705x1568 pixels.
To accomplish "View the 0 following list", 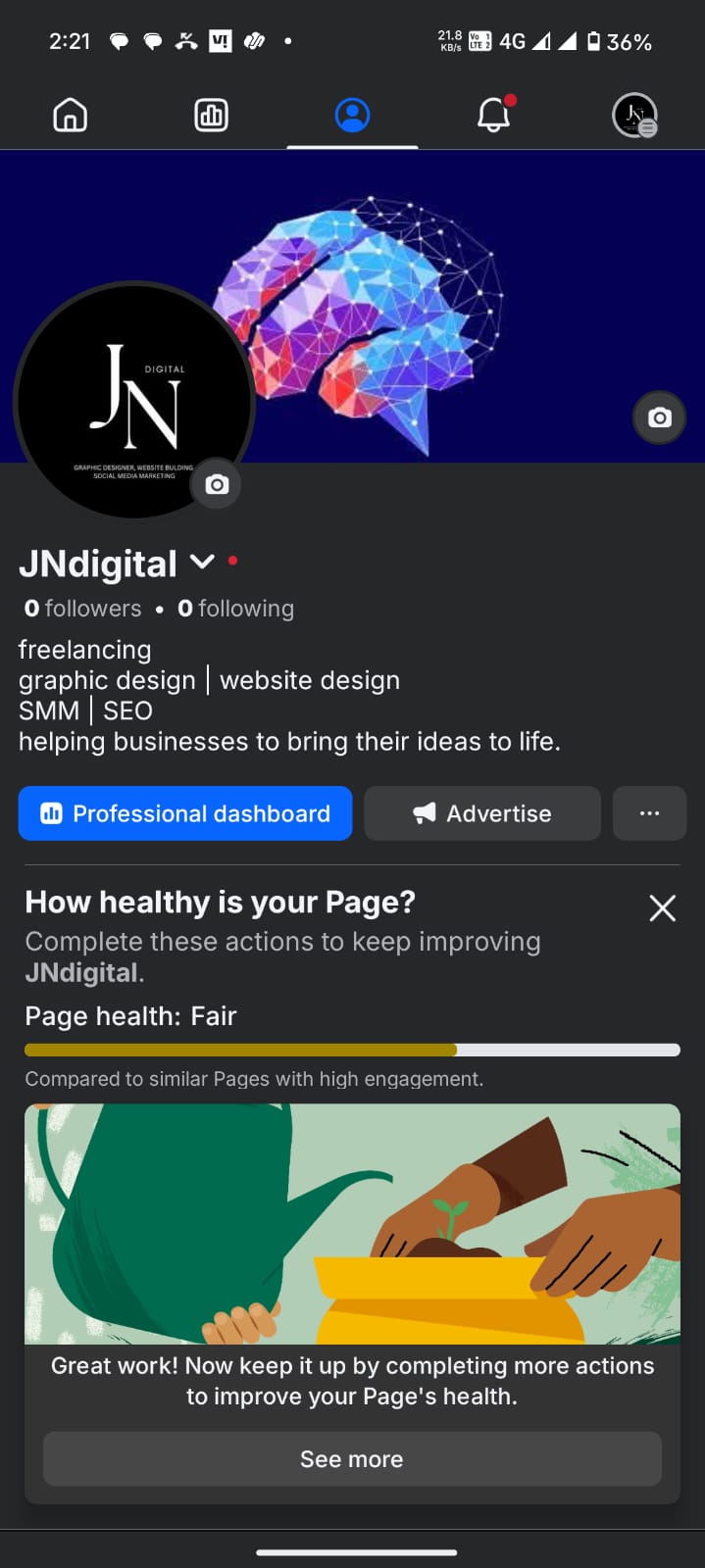I will pyautogui.click(x=235, y=609).
